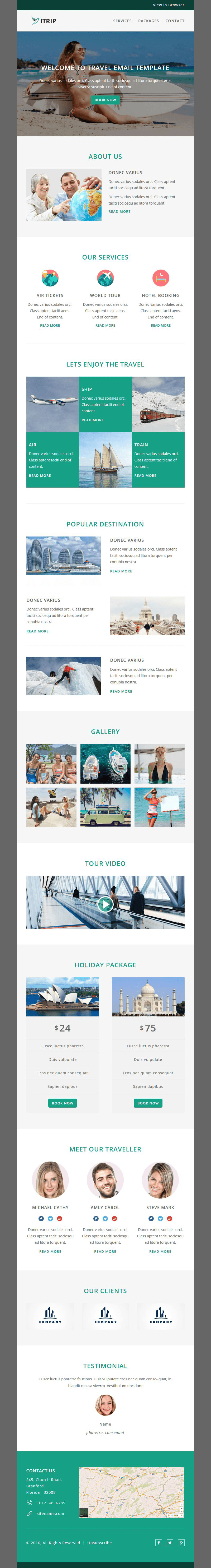Read more about World Tour

point(105,326)
